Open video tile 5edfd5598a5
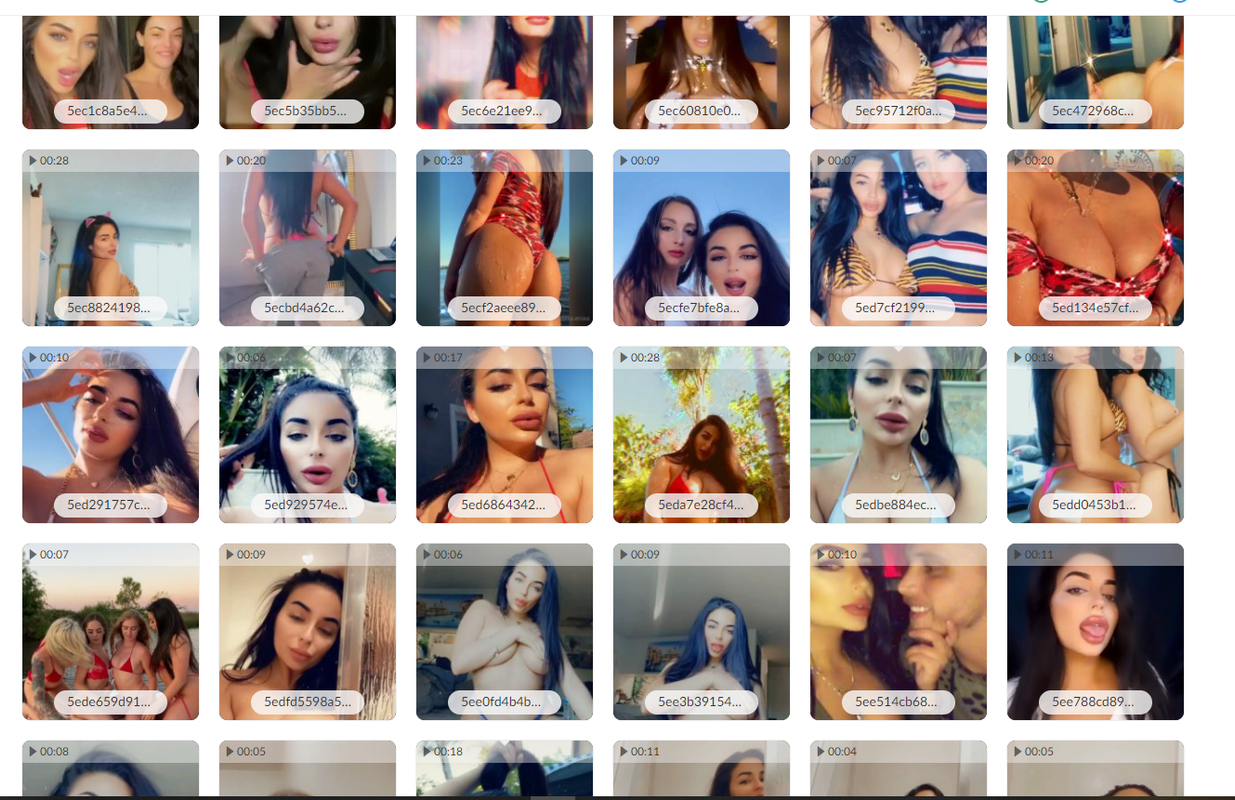 (x=307, y=632)
